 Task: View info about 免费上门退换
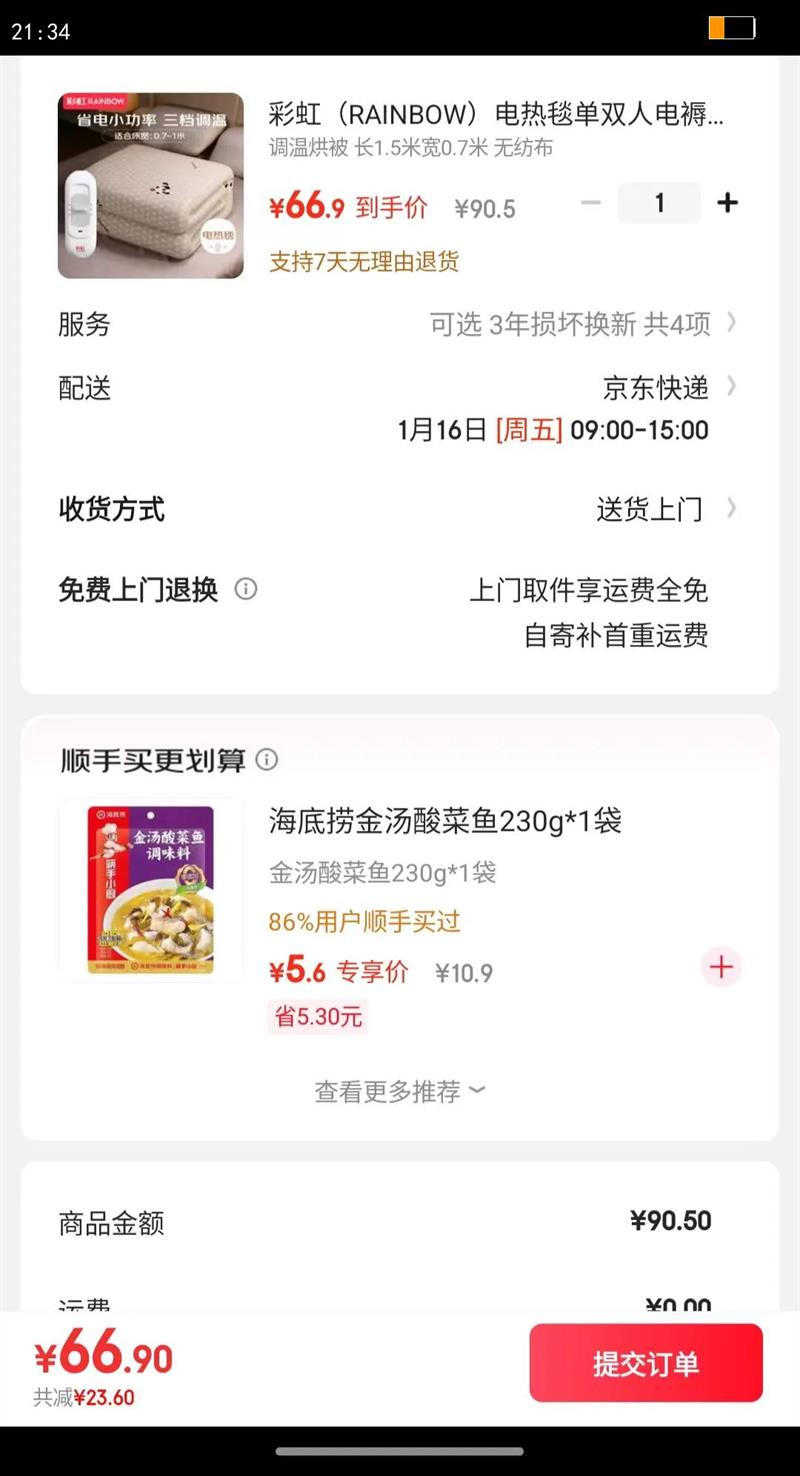tap(245, 589)
